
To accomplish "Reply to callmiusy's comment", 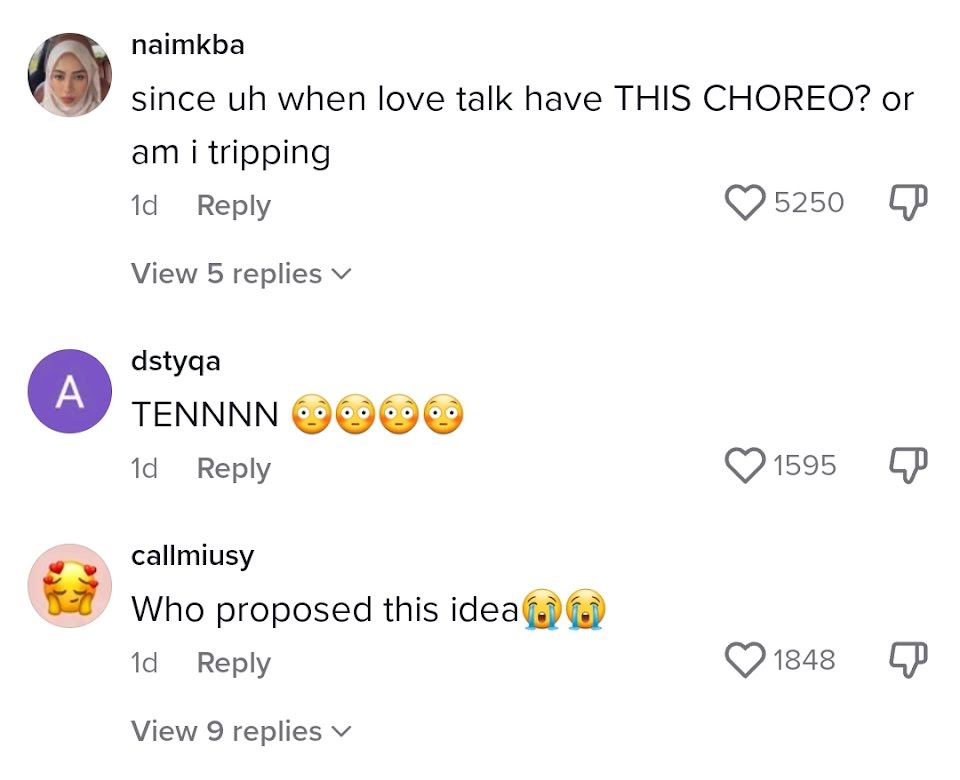I will 233,664.
